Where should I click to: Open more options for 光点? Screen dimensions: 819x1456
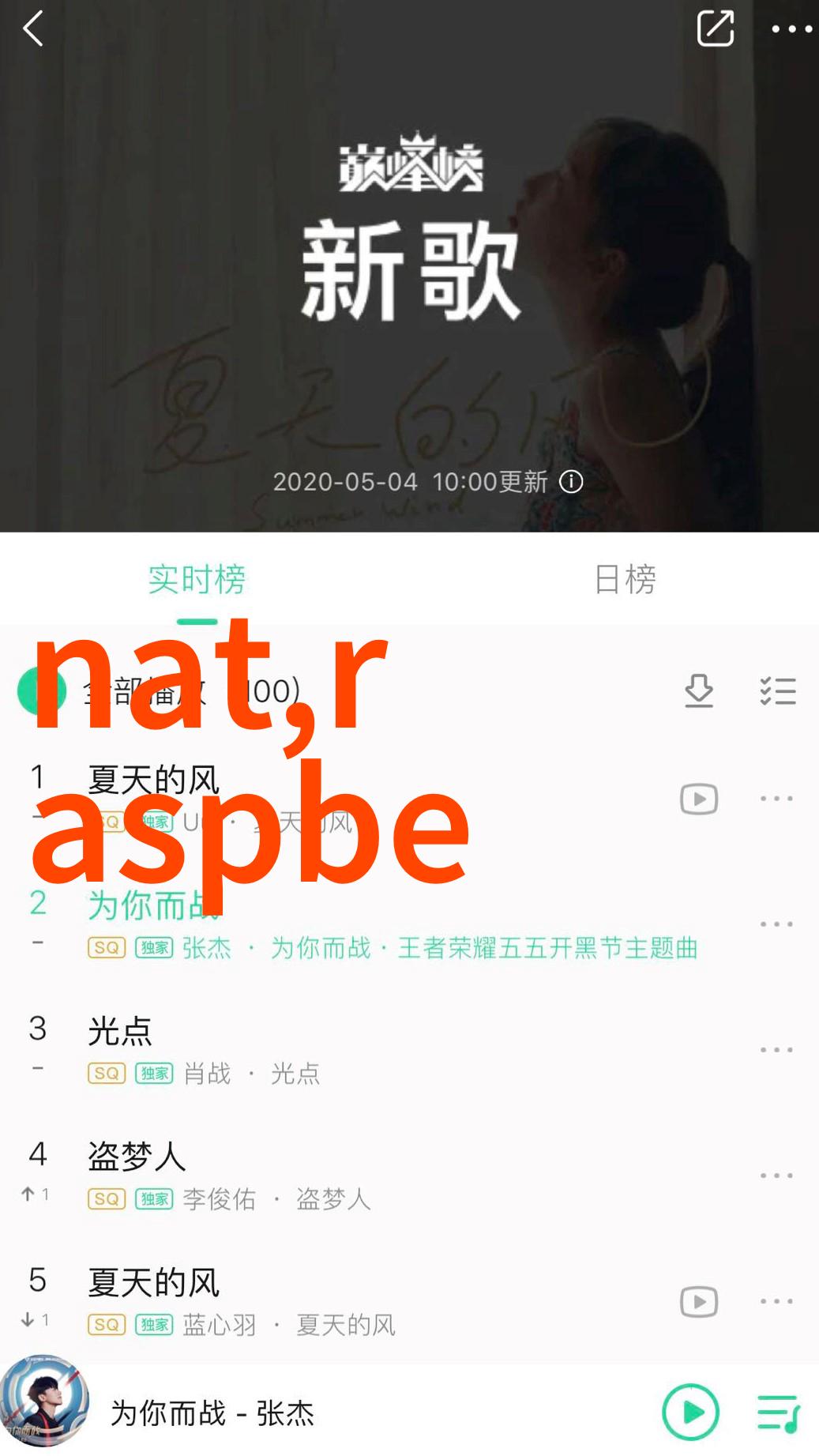click(776, 1050)
